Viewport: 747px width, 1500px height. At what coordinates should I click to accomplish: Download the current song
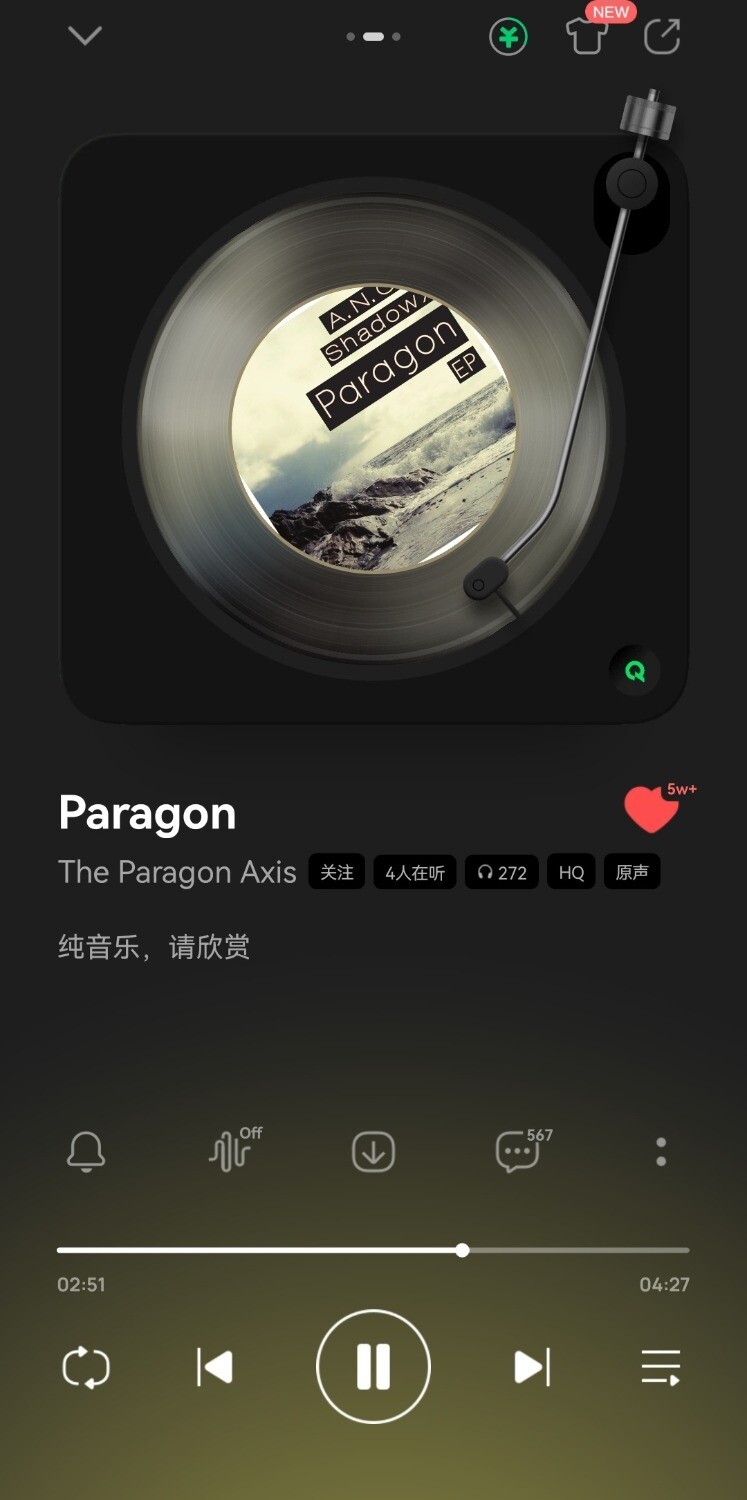373,1152
